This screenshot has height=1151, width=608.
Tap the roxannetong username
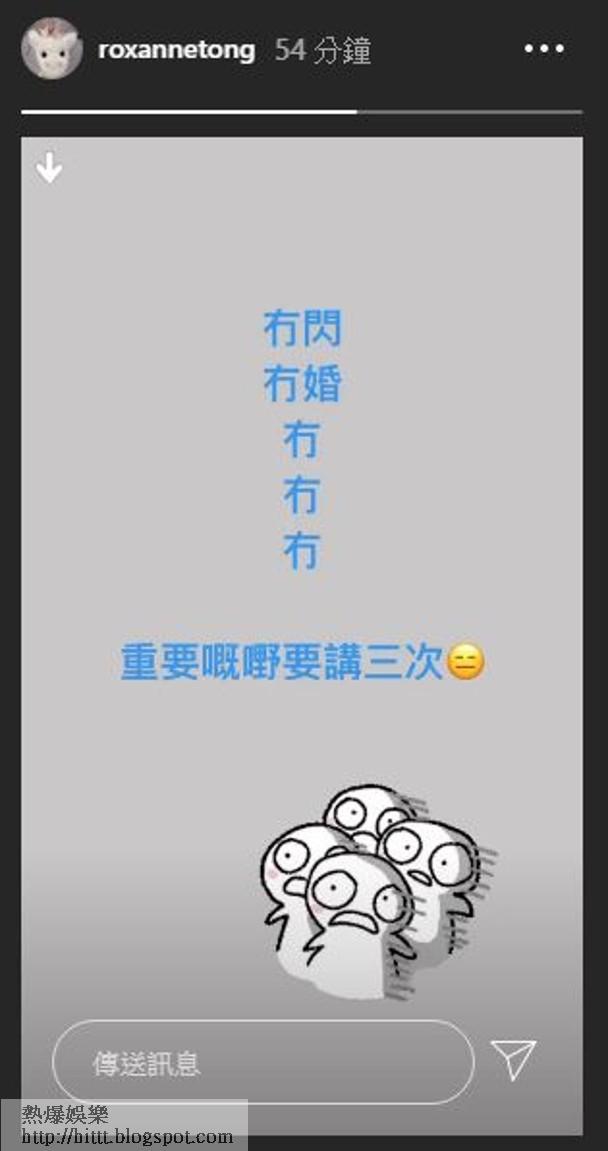pos(176,50)
